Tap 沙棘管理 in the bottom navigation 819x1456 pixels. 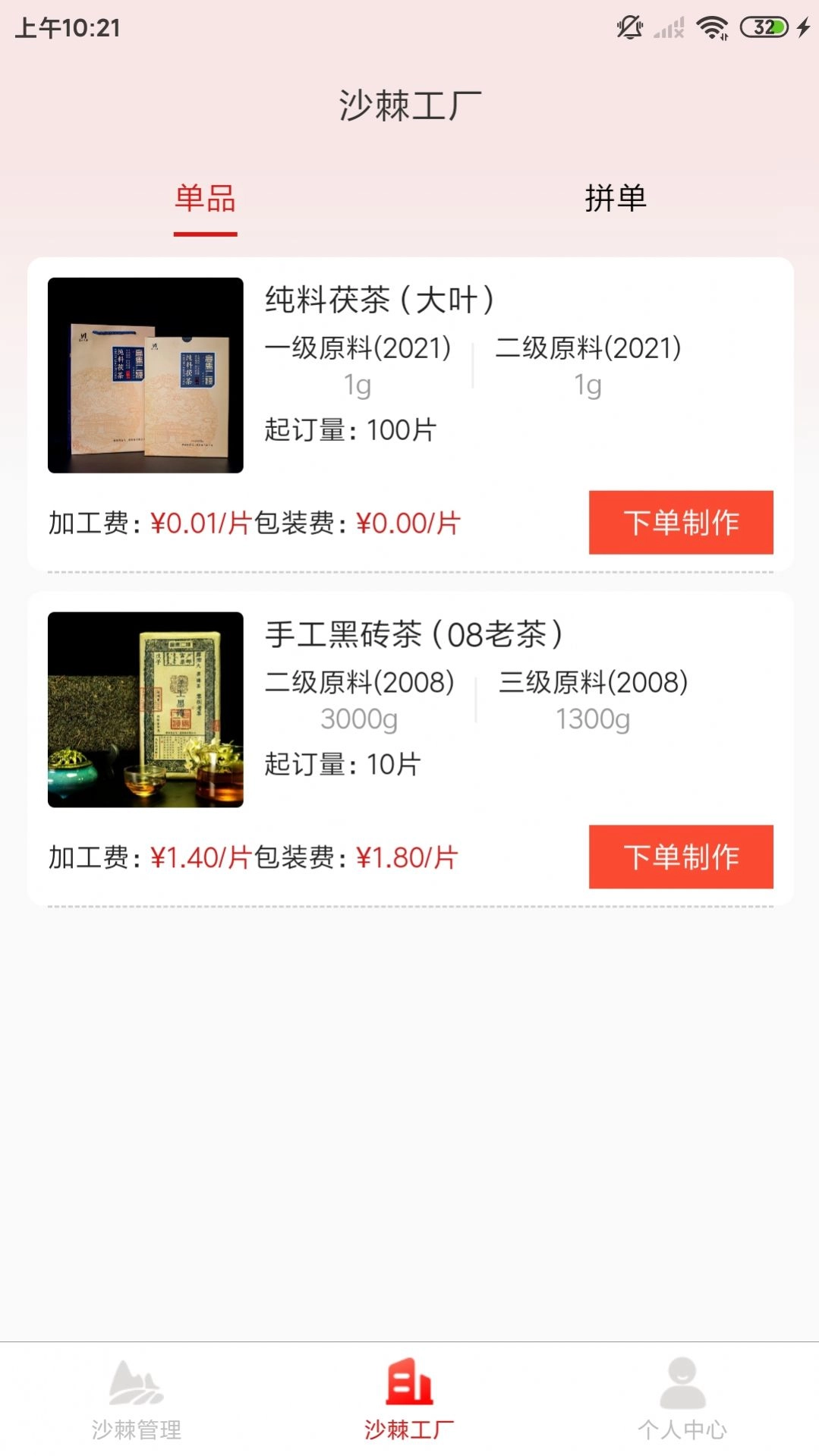coord(135,1426)
